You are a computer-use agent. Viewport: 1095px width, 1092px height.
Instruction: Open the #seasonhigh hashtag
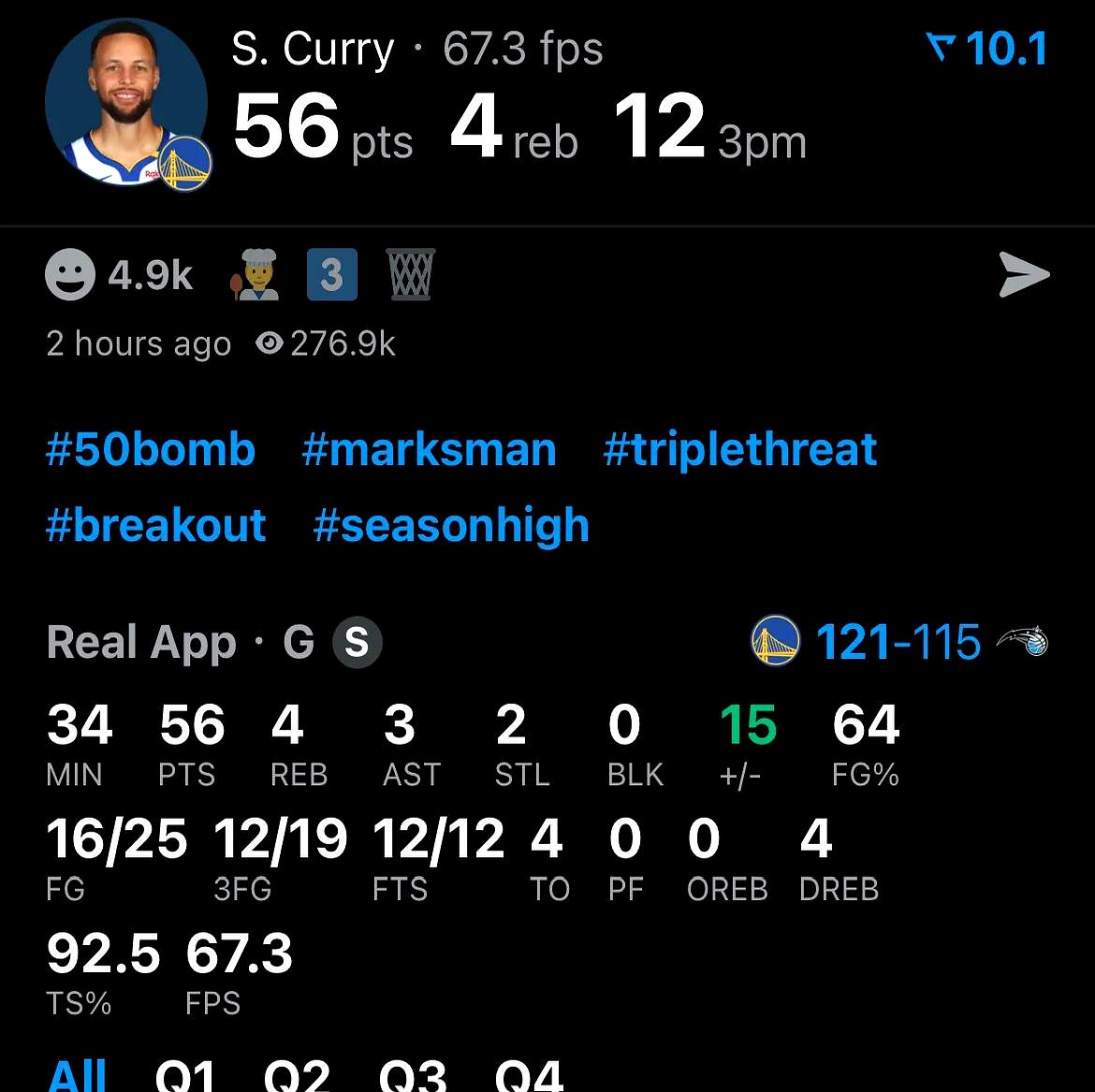(451, 526)
